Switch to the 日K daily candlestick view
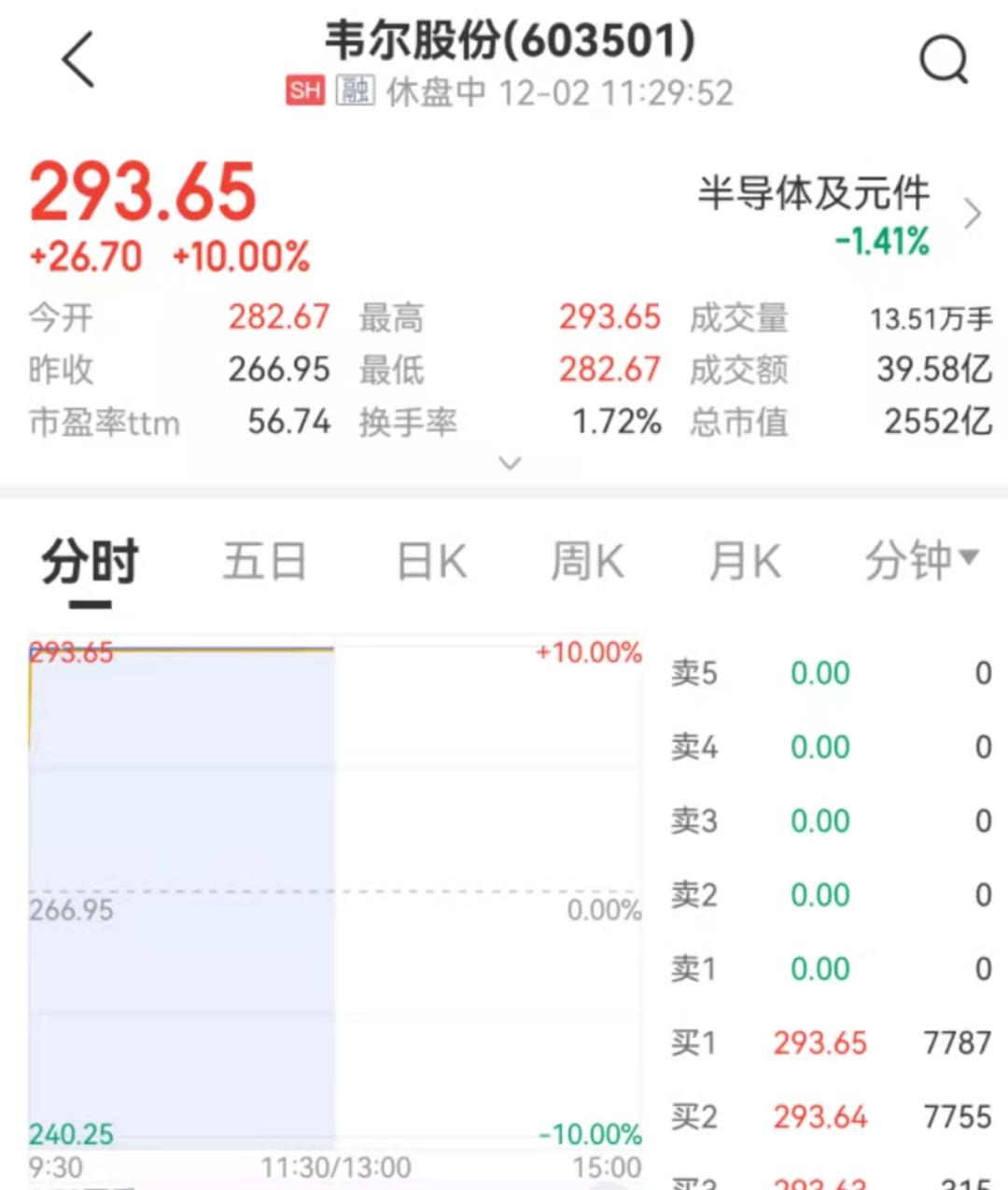 point(430,561)
